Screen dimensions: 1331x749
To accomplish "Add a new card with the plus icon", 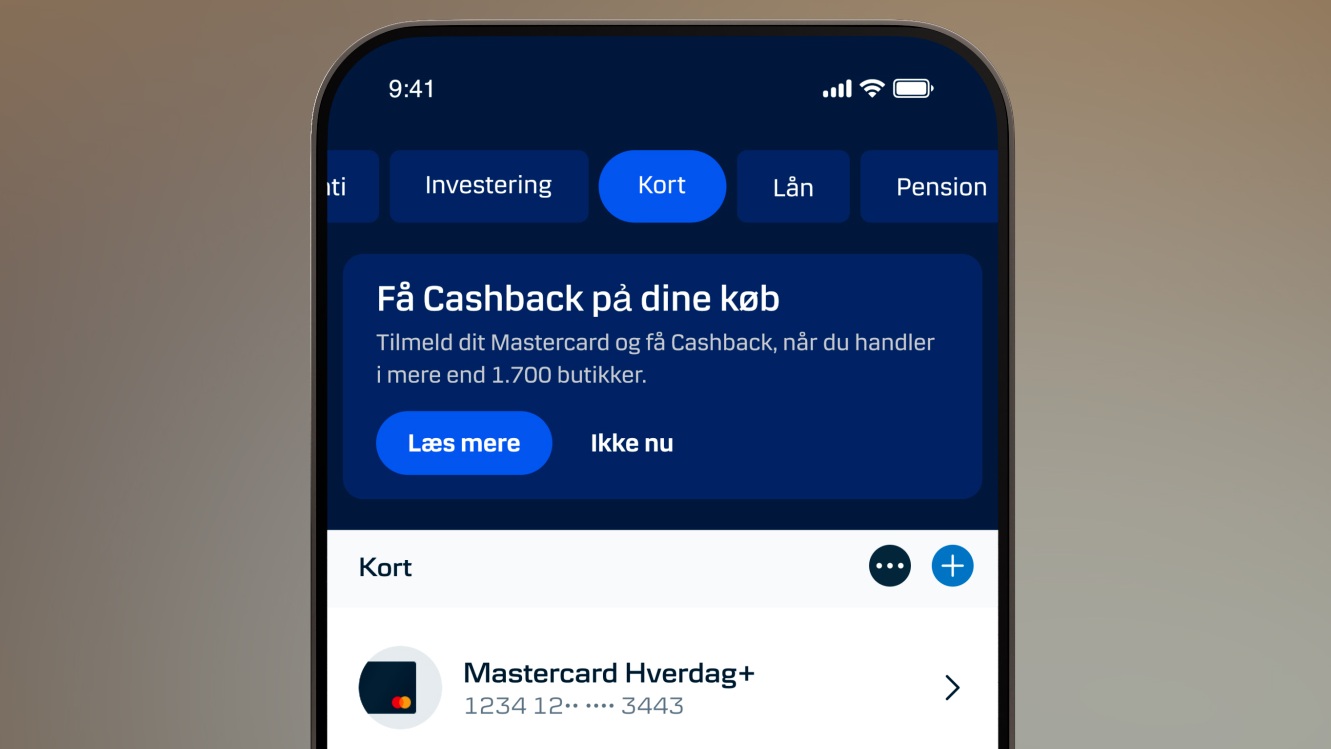I will [x=952, y=567].
